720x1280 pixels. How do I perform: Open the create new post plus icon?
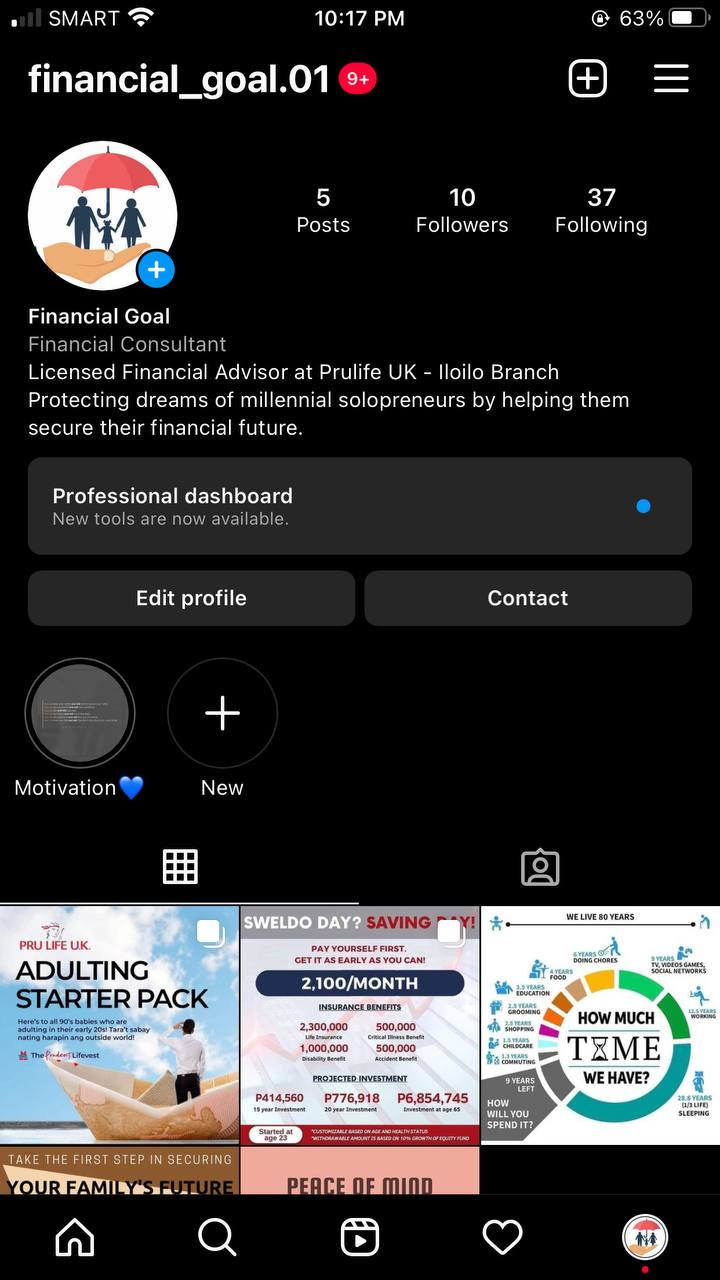(588, 78)
